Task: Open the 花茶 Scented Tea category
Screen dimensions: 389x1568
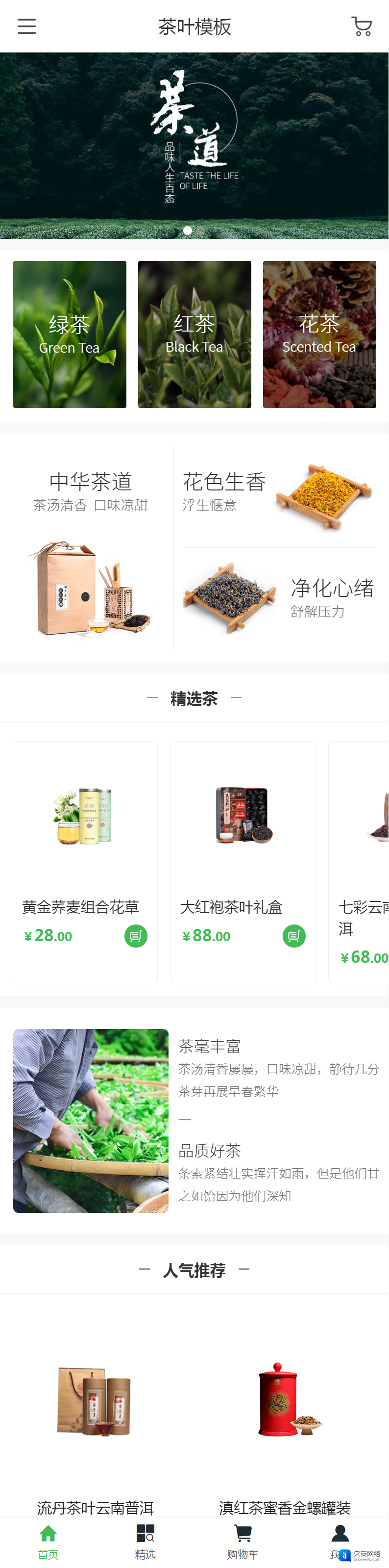Action: click(319, 334)
